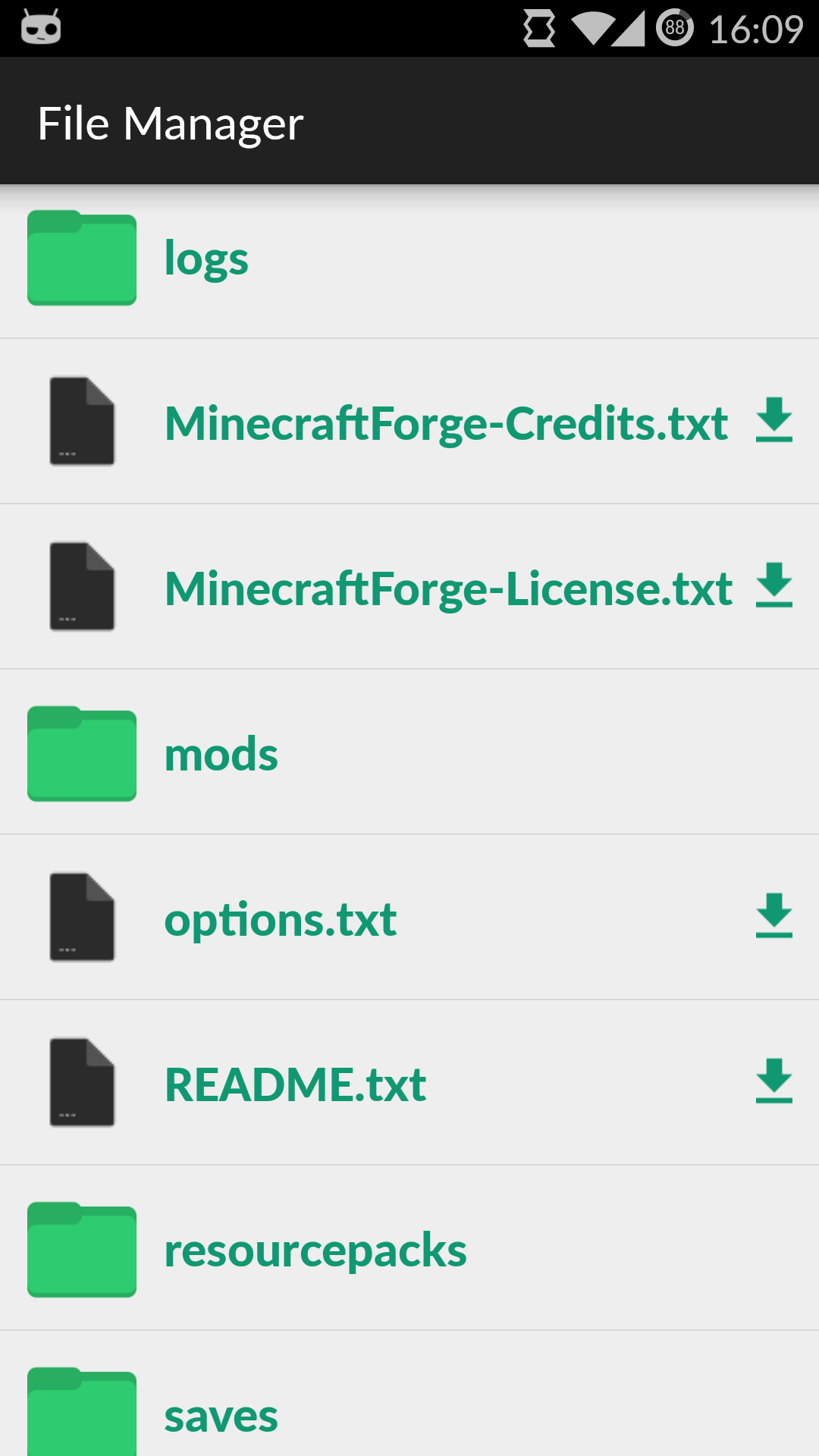Screen dimensions: 819x1456
Task: Open README.txt file
Action: click(296, 1084)
